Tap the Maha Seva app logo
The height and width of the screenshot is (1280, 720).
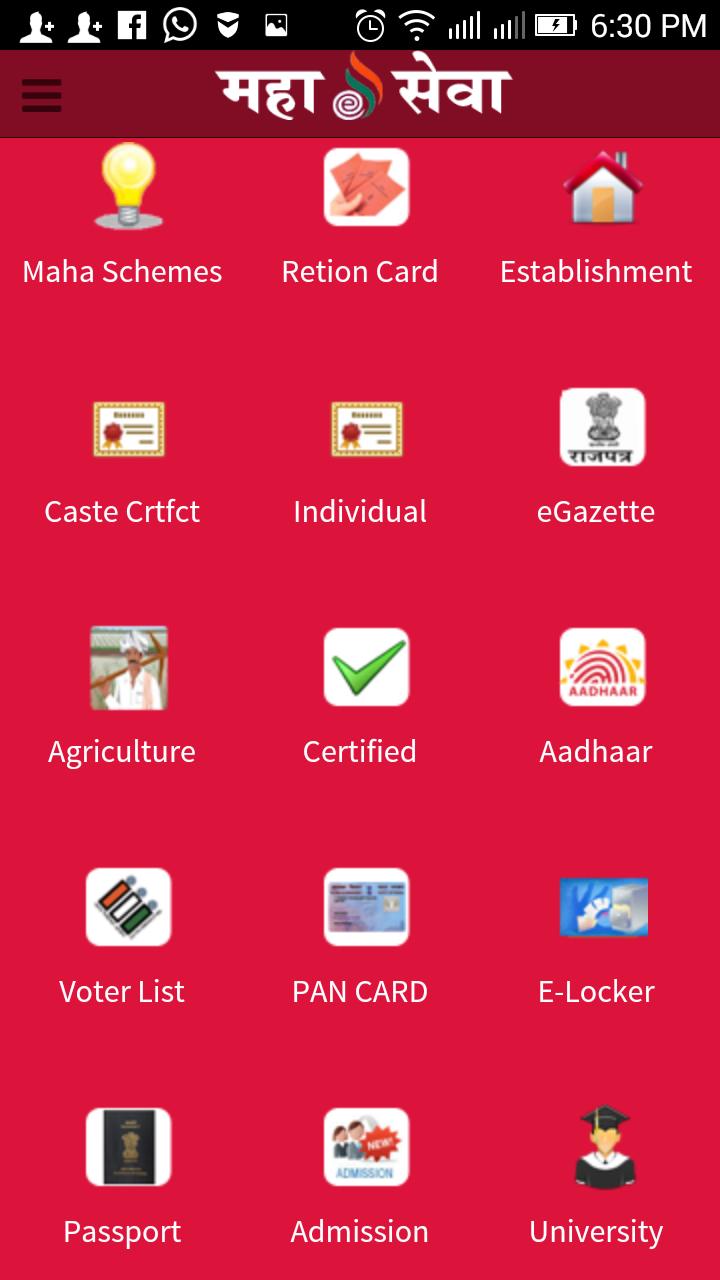pyautogui.click(x=360, y=88)
